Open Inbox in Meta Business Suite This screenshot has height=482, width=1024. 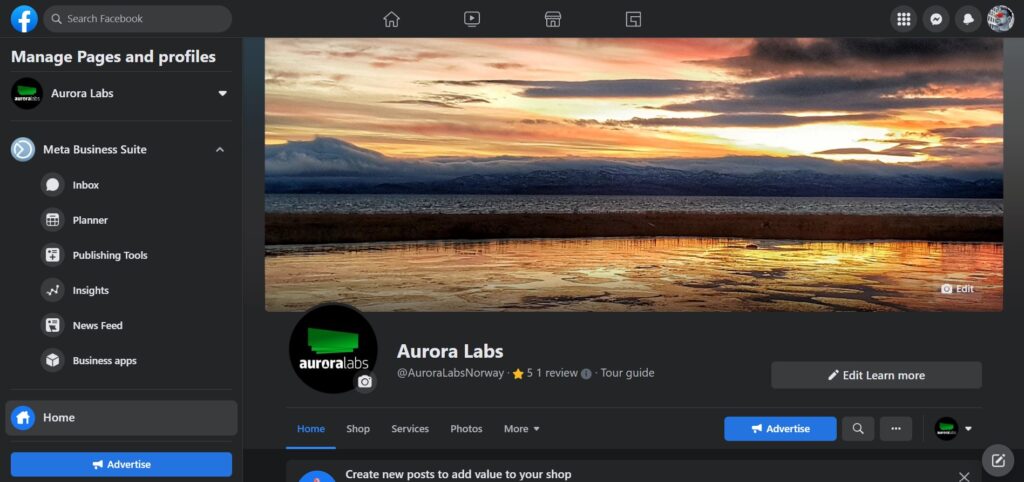tap(85, 185)
